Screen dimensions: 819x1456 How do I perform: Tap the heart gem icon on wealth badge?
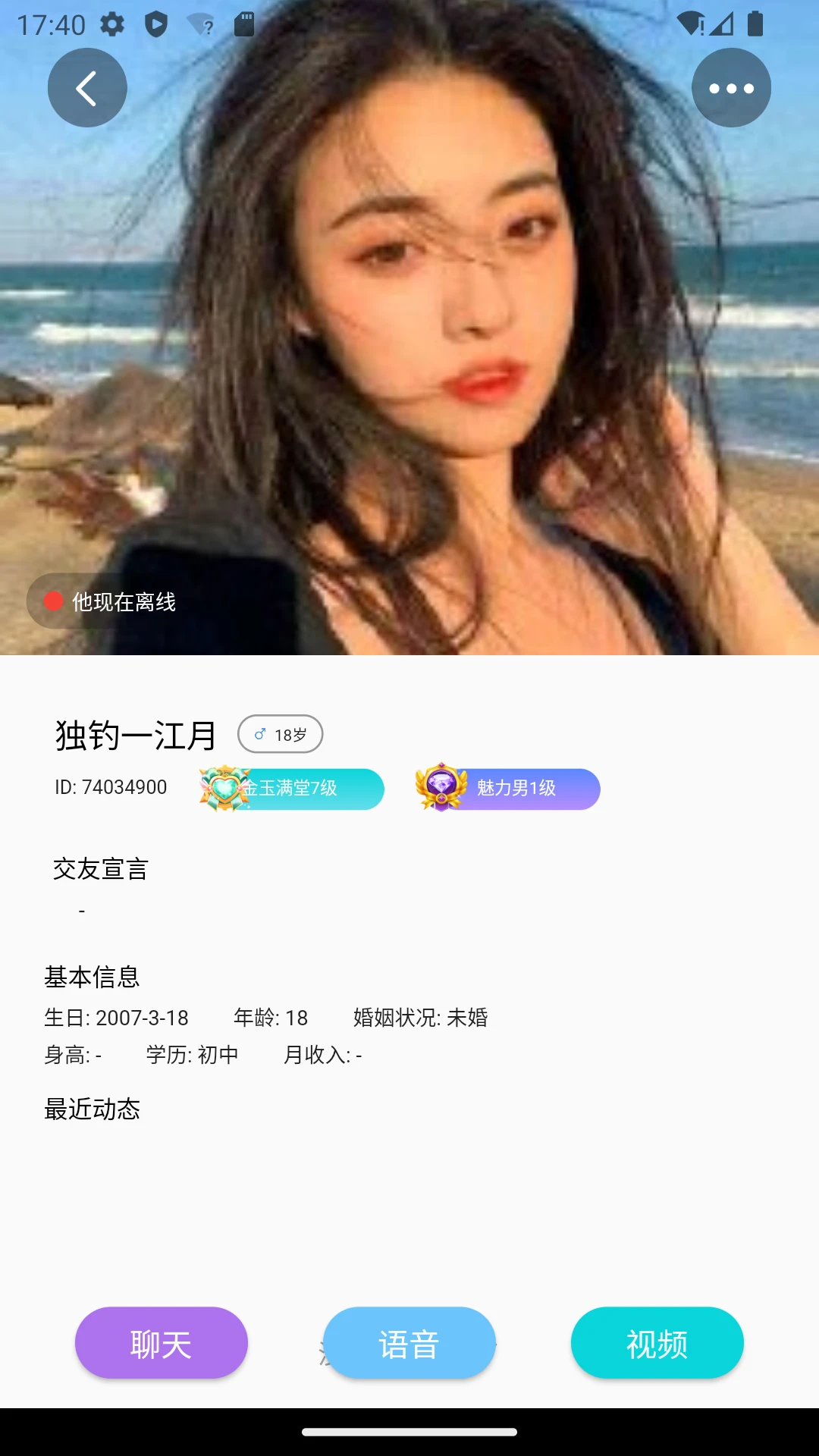click(225, 789)
